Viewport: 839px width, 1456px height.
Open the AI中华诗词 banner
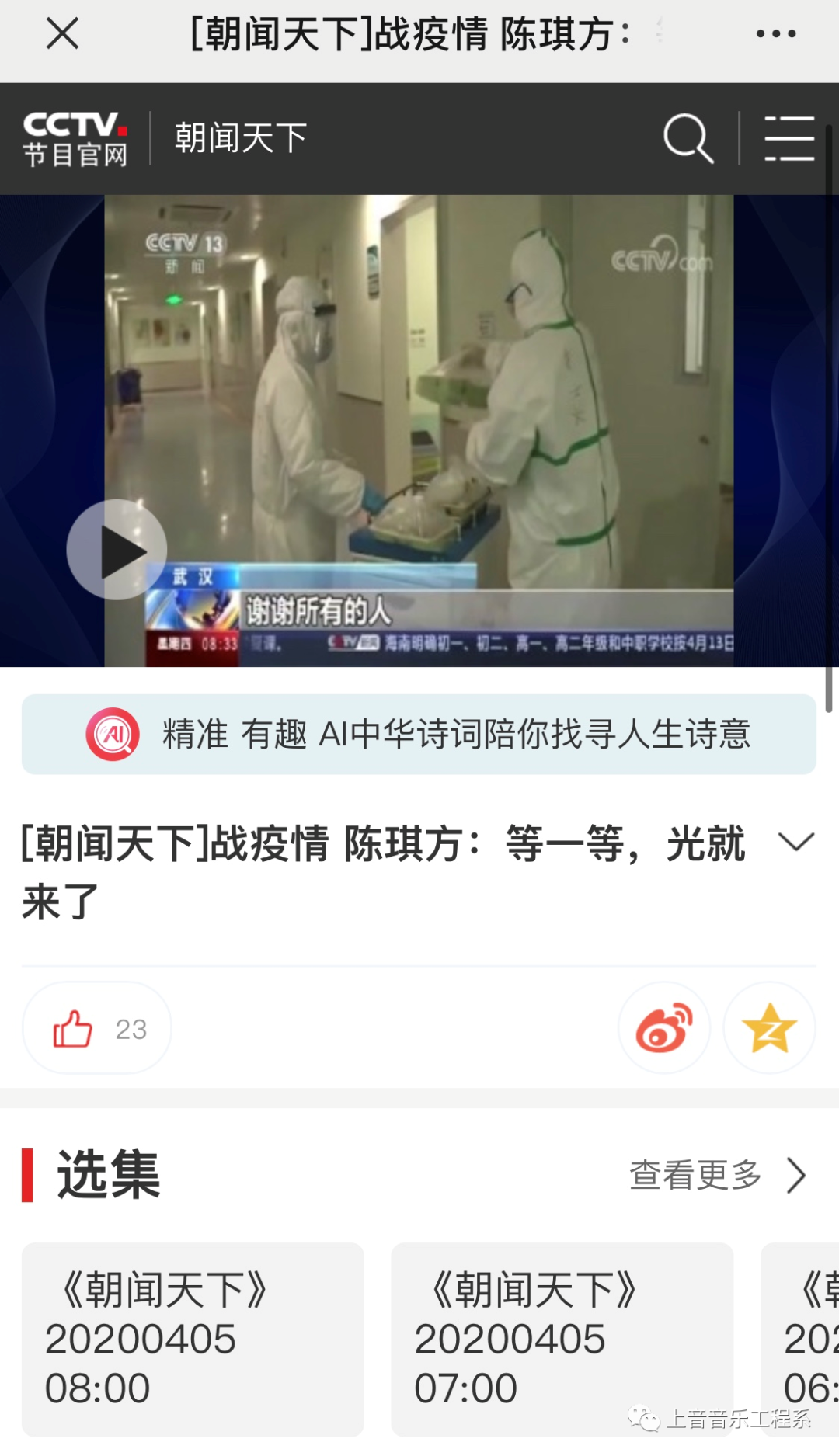[419, 735]
